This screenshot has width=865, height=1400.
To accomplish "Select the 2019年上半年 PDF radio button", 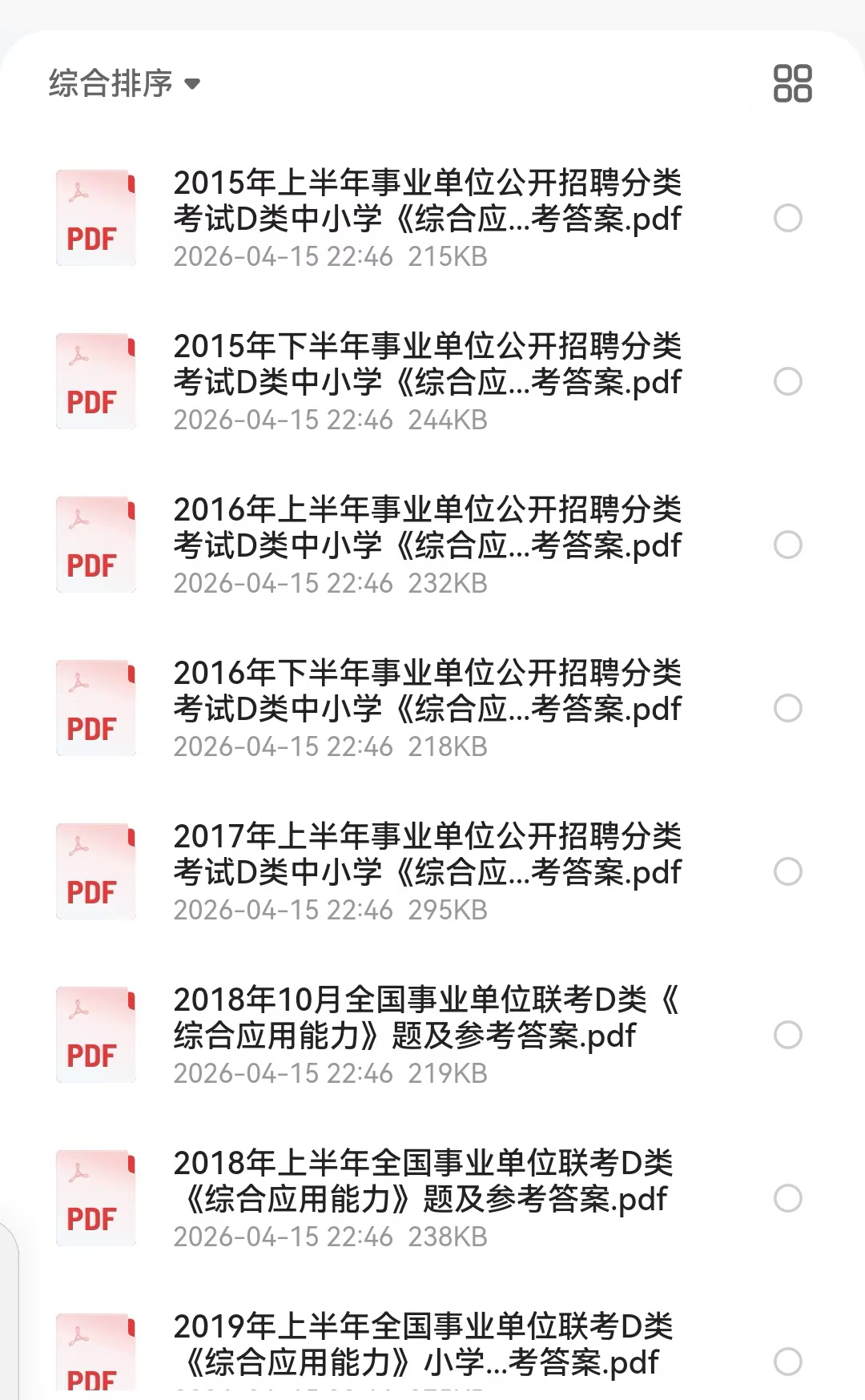I will coord(788,1362).
